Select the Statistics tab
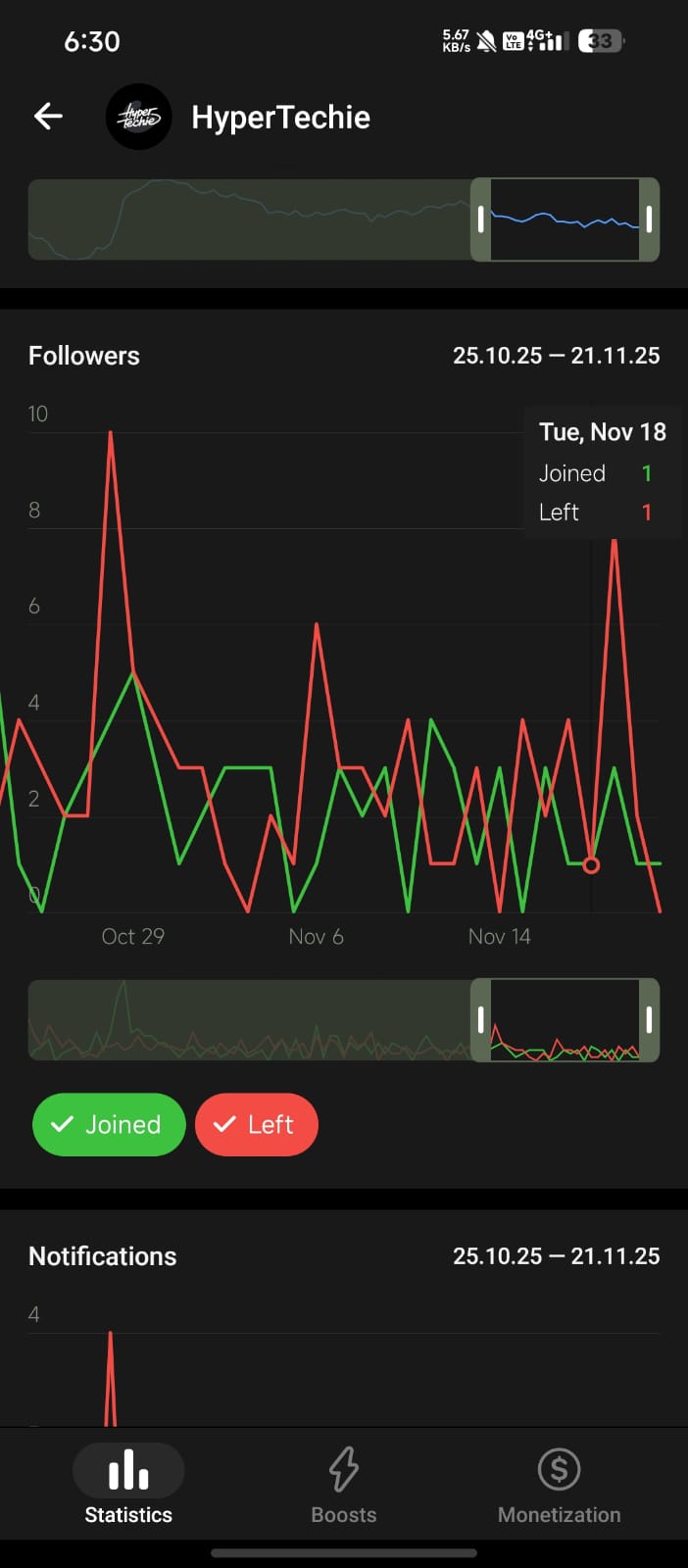 tap(128, 1486)
